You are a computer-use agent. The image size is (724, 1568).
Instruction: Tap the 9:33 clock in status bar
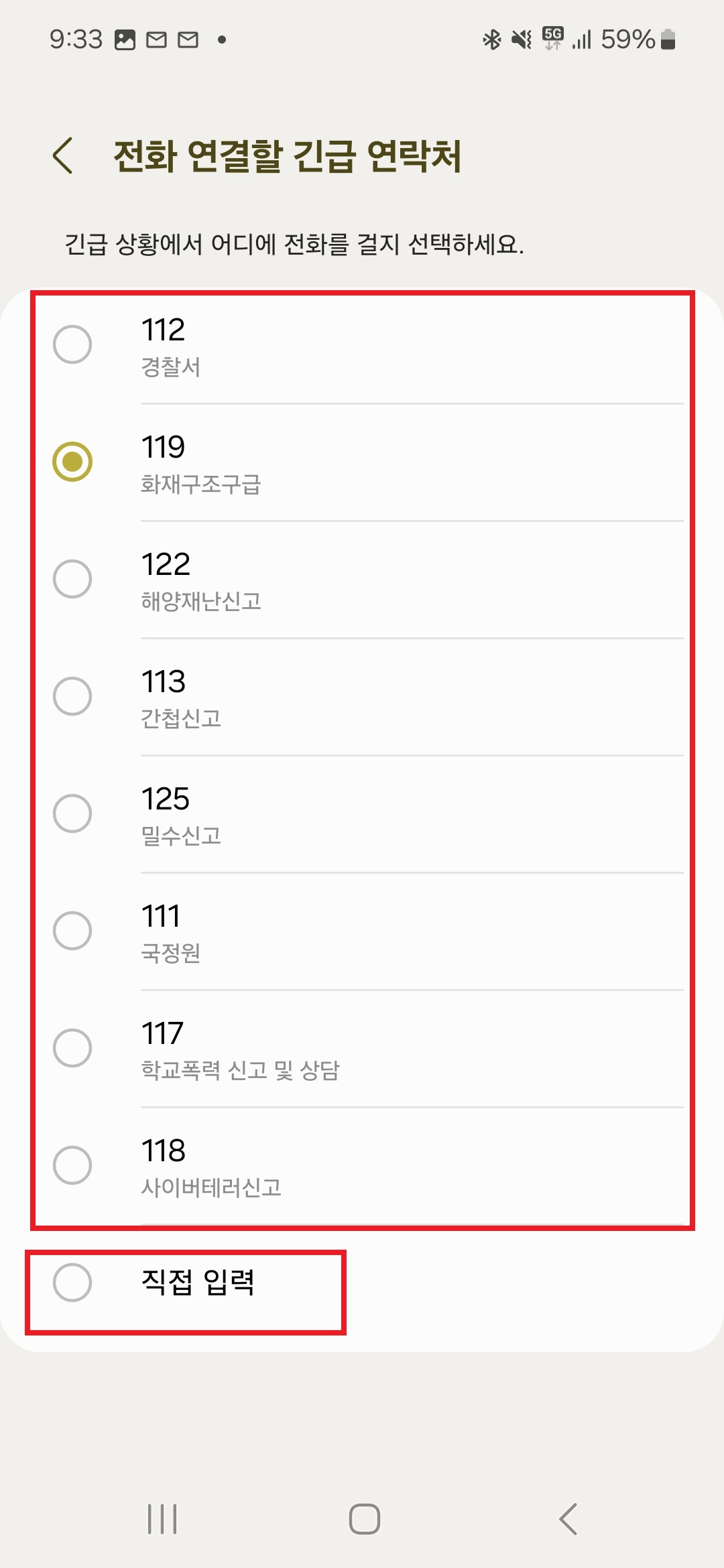[x=76, y=40]
